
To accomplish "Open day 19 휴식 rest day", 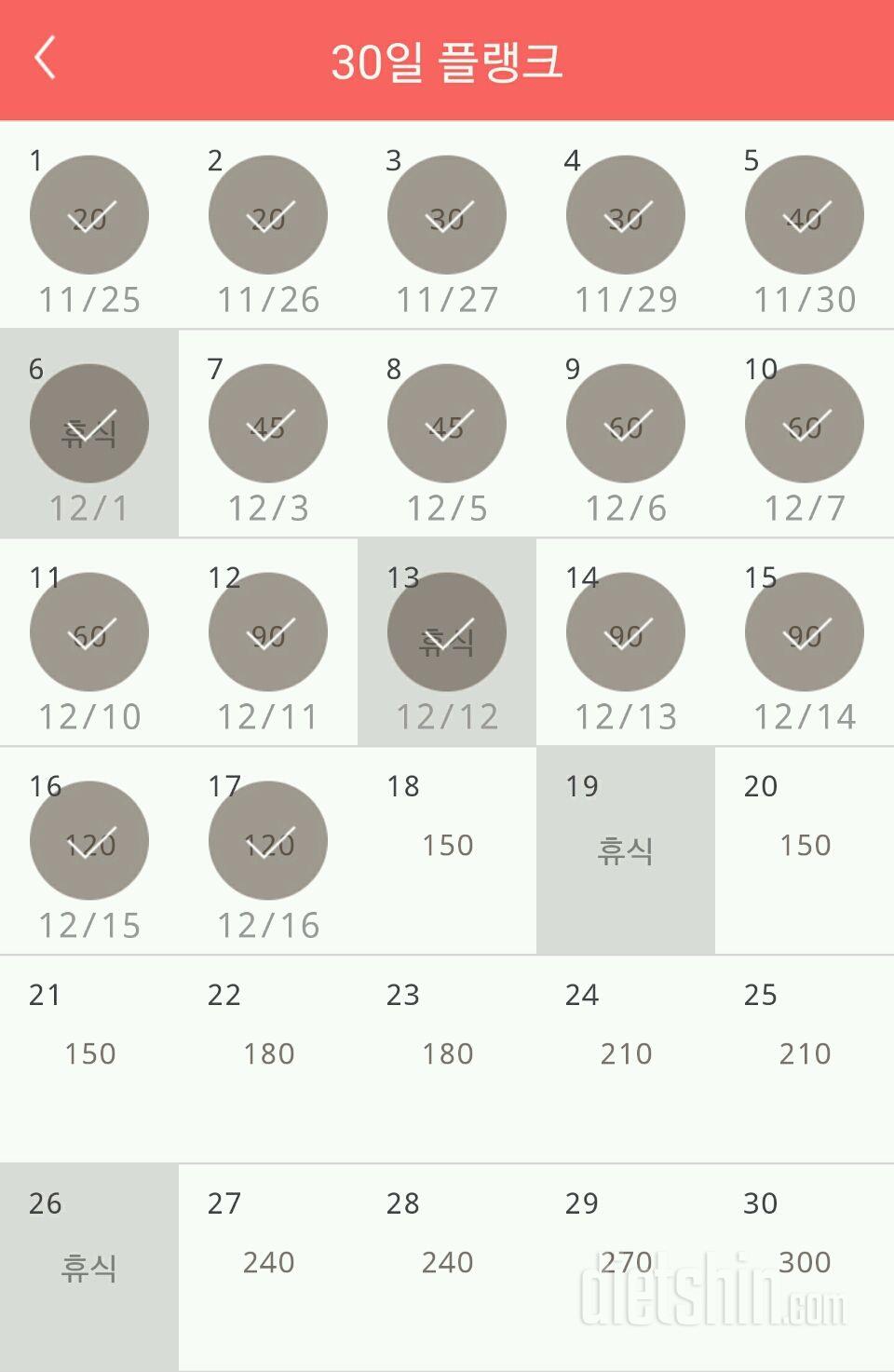I will pyautogui.click(x=626, y=849).
